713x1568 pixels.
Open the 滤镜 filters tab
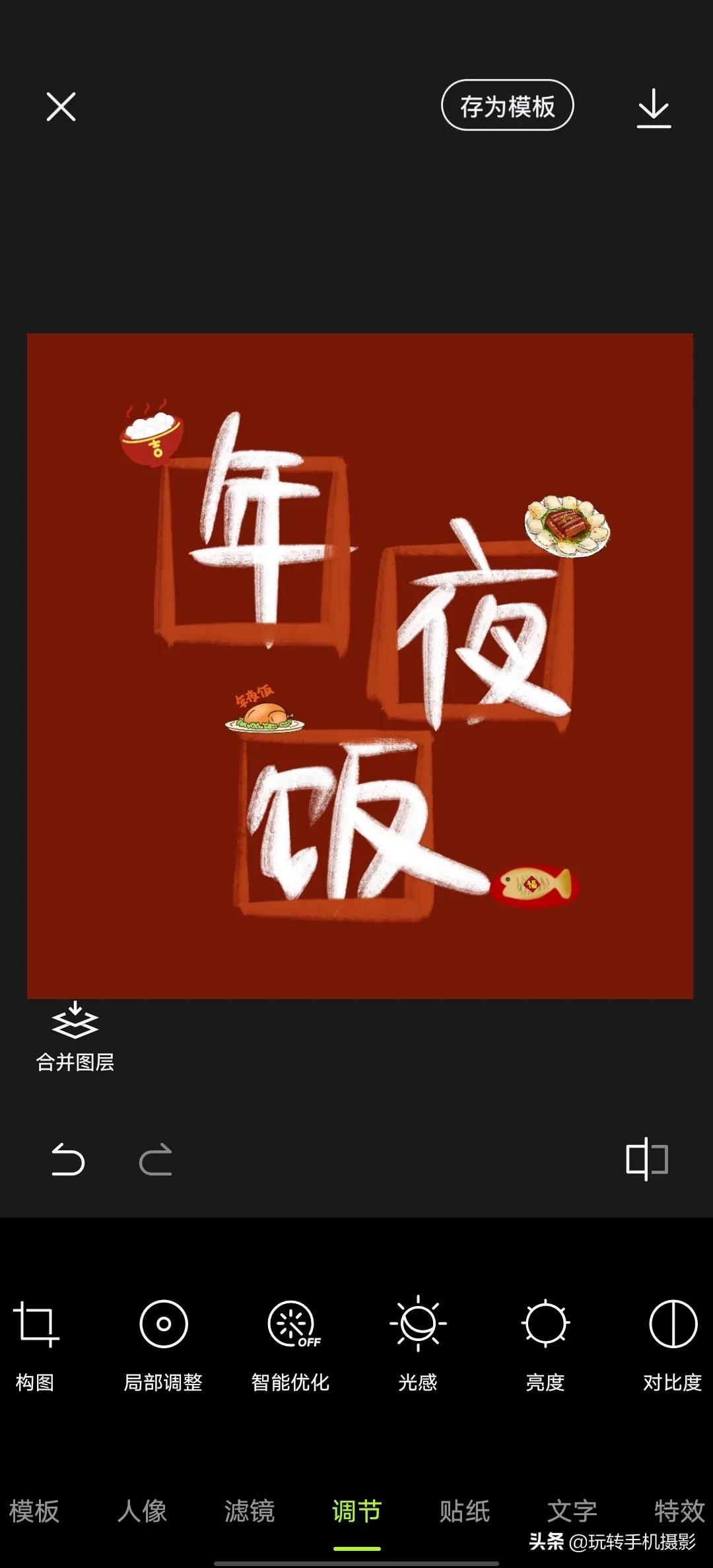(249, 1513)
